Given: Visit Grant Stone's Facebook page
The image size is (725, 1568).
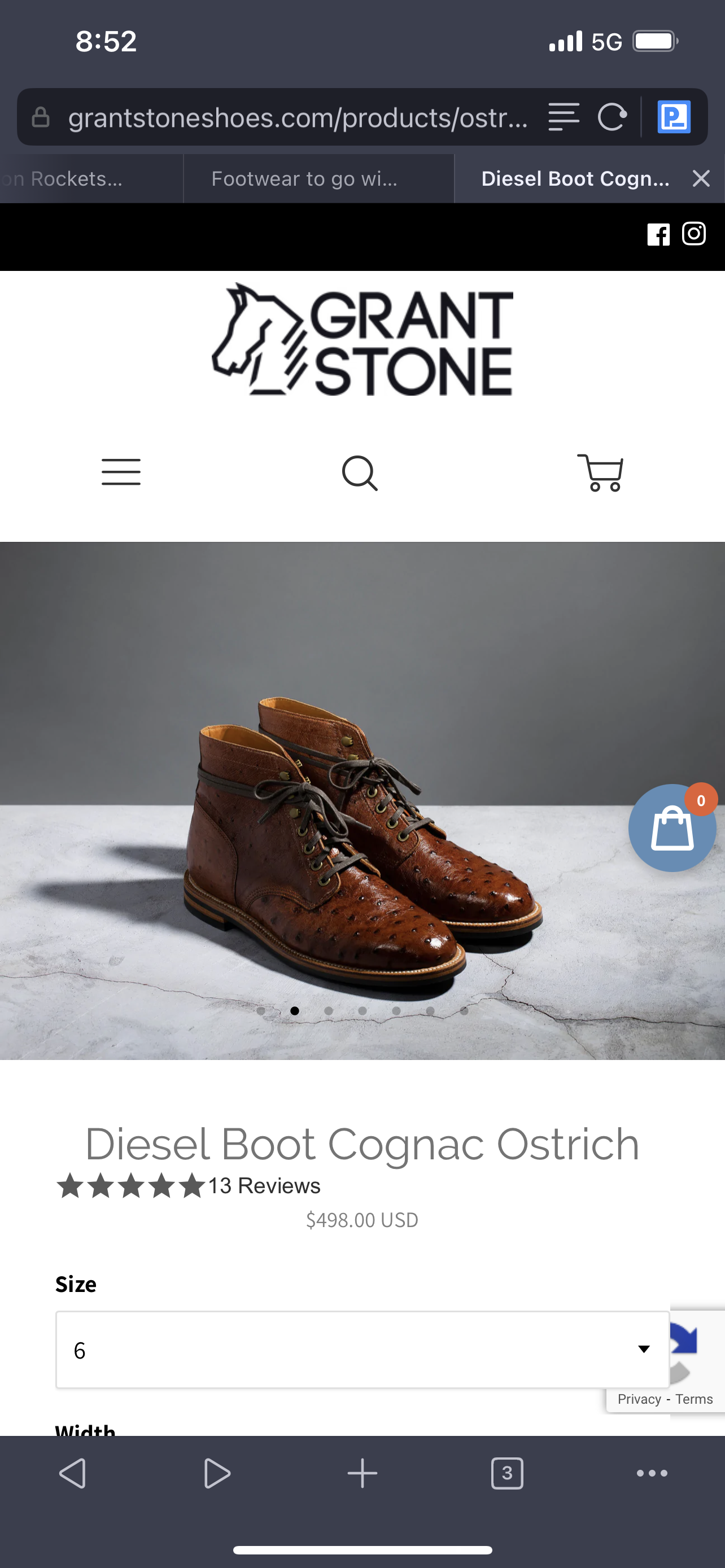Looking at the screenshot, I should 658,234.
